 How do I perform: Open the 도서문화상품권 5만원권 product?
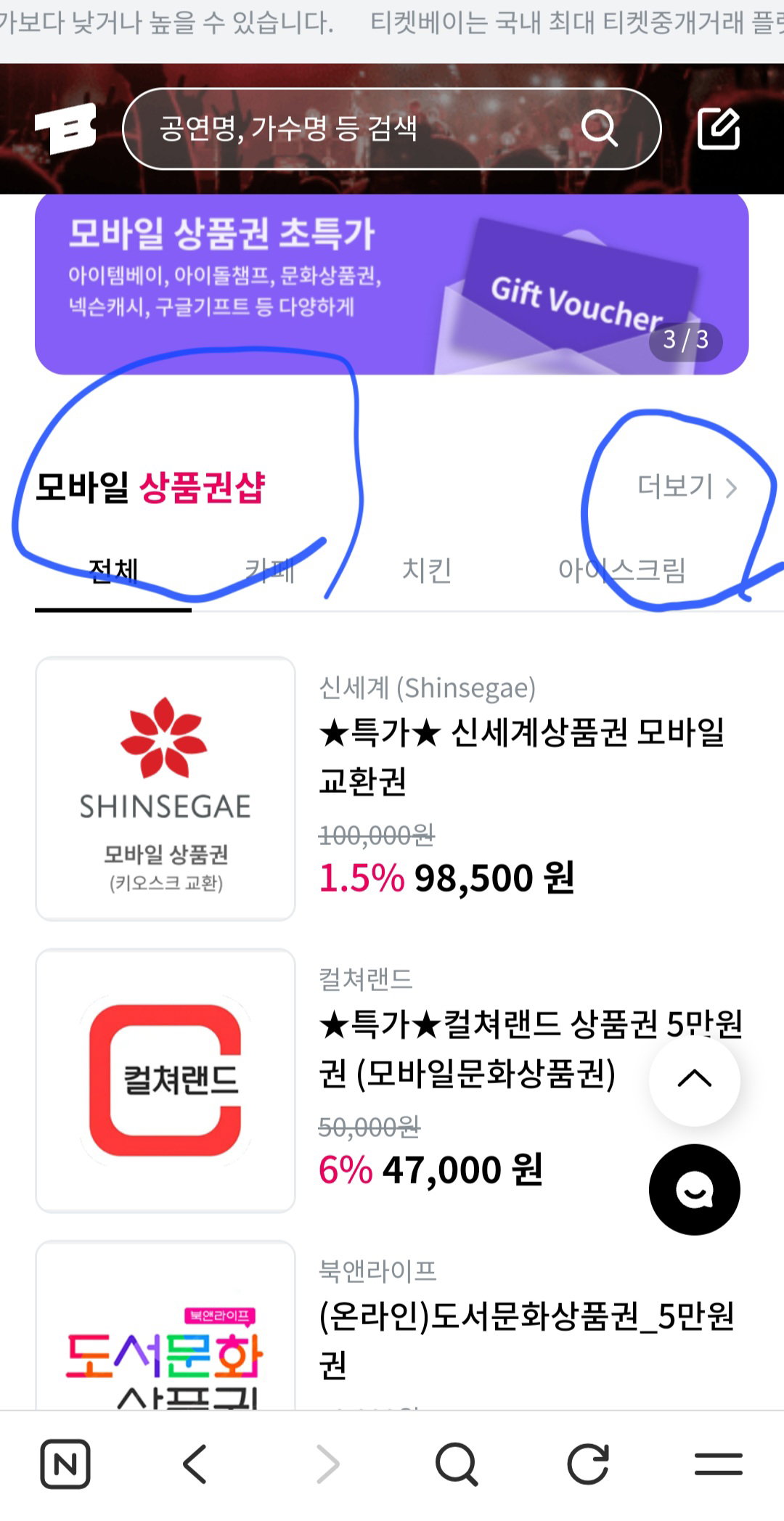(392, 1326)
